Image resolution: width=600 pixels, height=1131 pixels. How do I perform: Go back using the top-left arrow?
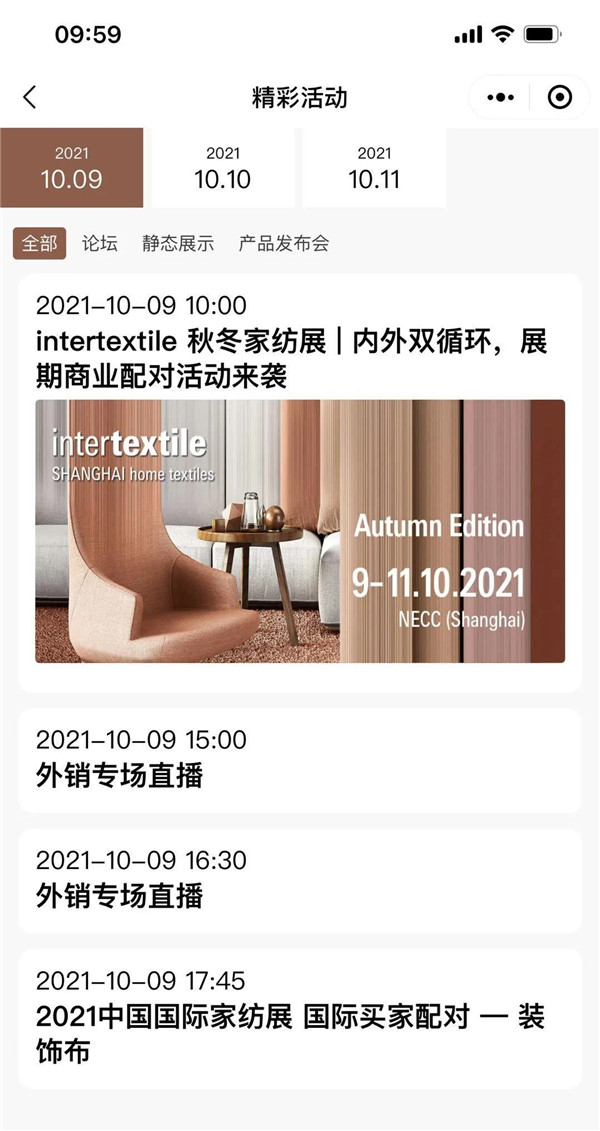point(29,97)
